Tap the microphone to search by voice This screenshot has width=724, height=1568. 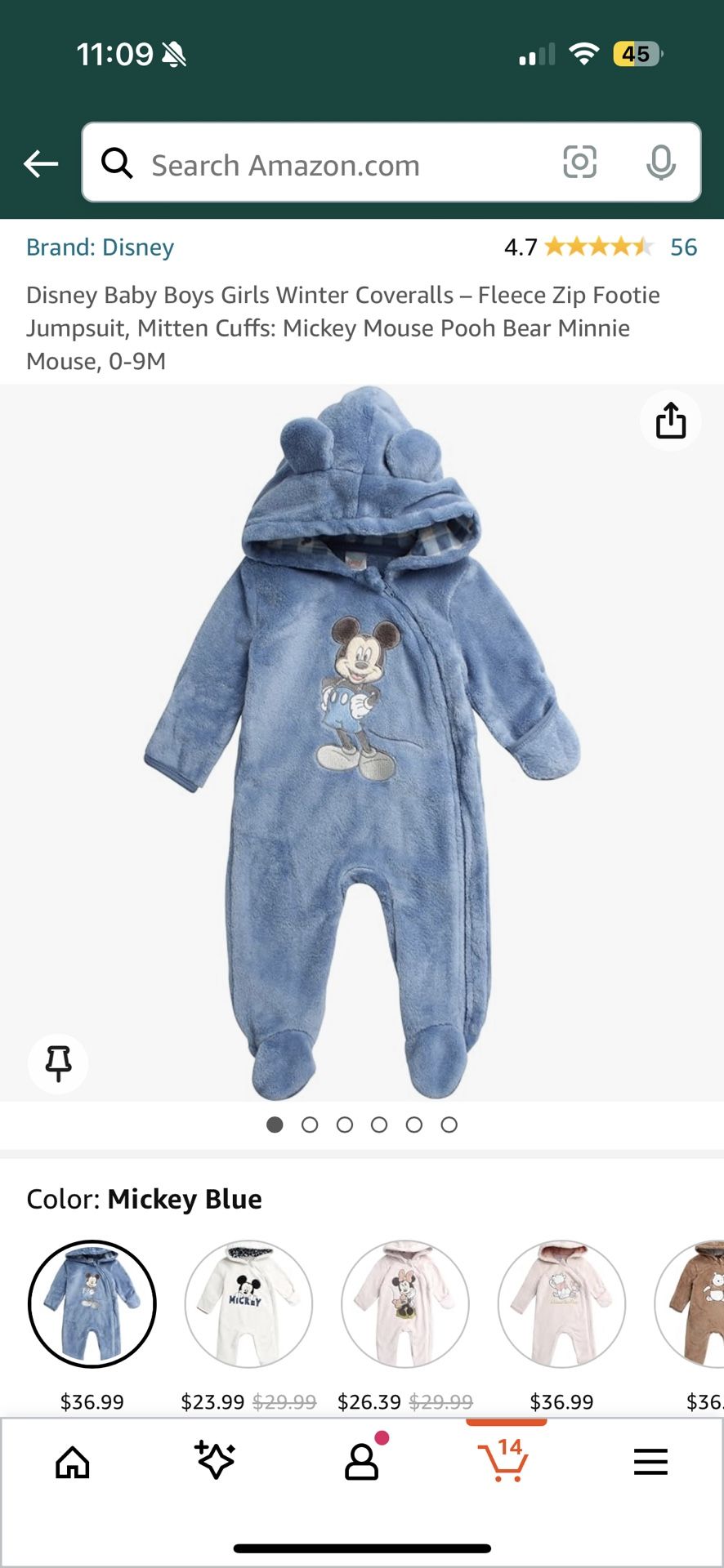click(x=662, y=163)
